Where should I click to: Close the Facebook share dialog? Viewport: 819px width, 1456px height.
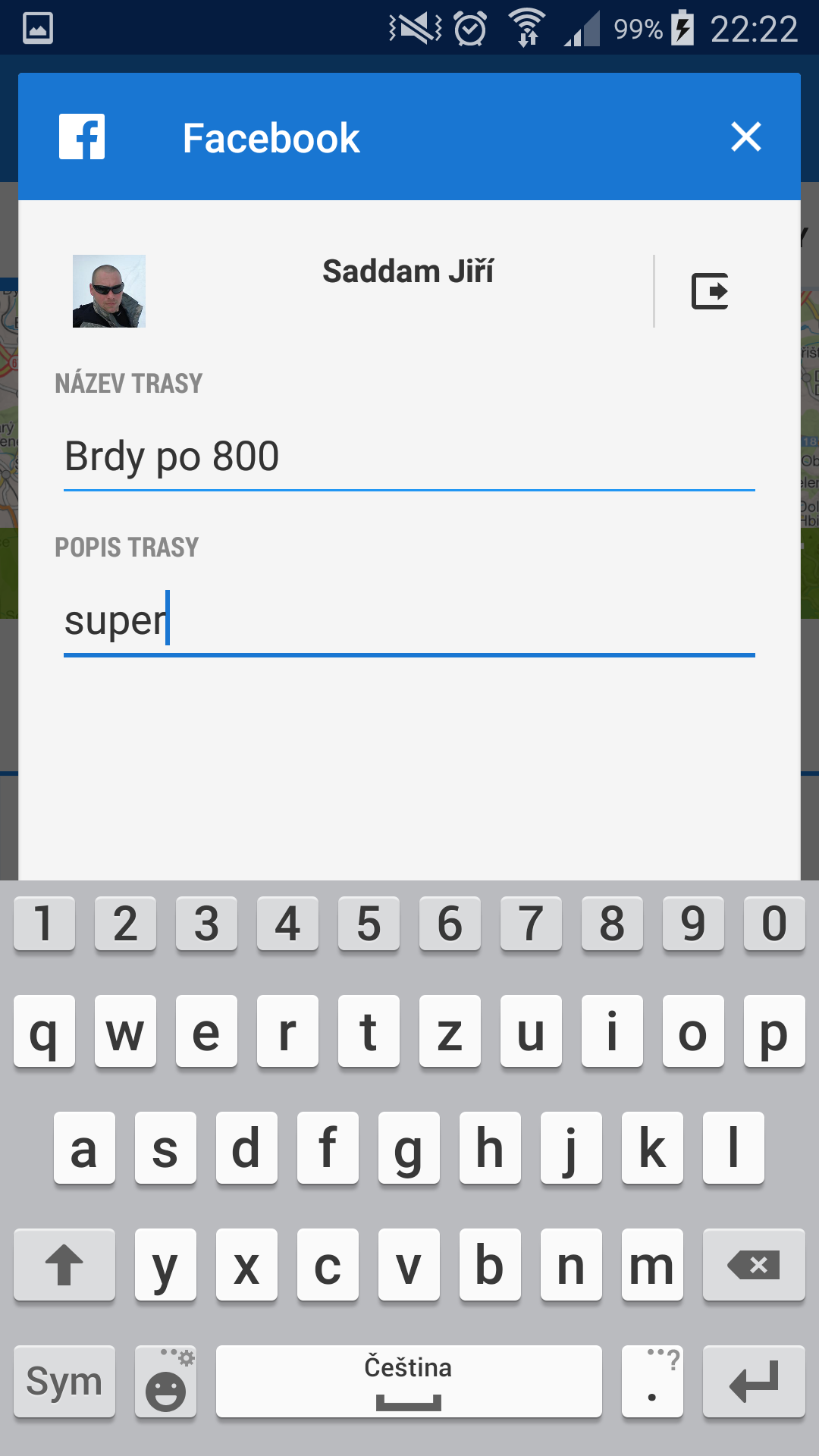(745, 137)
